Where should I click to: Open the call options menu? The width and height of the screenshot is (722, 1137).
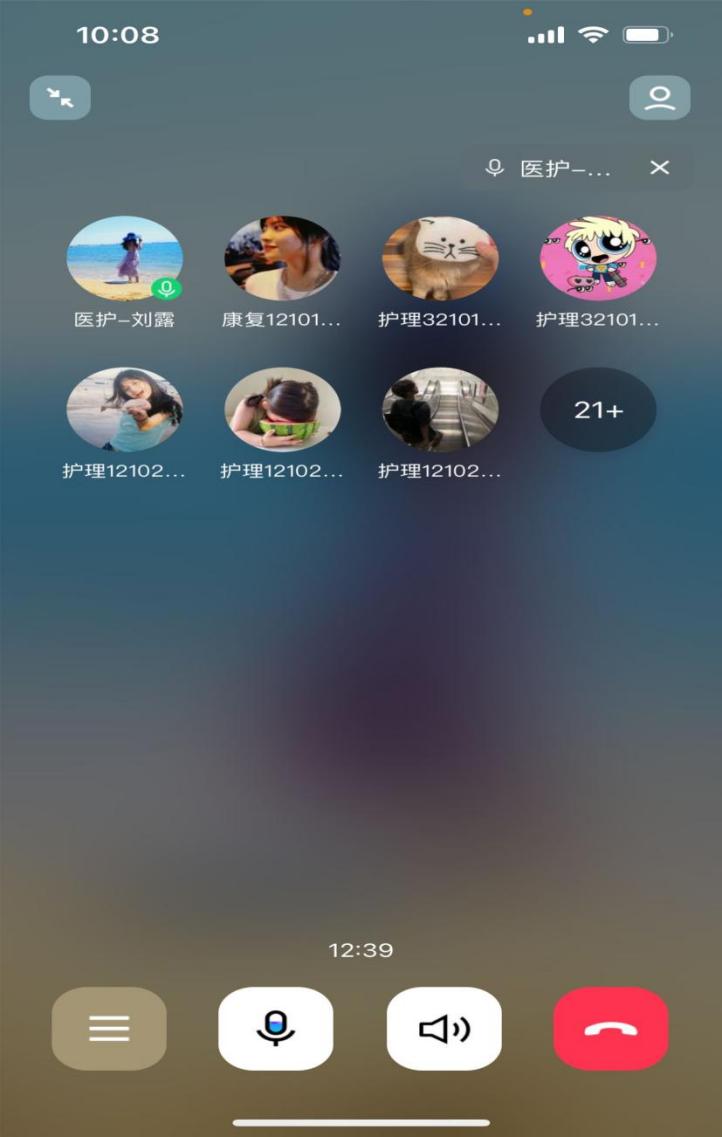(x=109, y=1028)
